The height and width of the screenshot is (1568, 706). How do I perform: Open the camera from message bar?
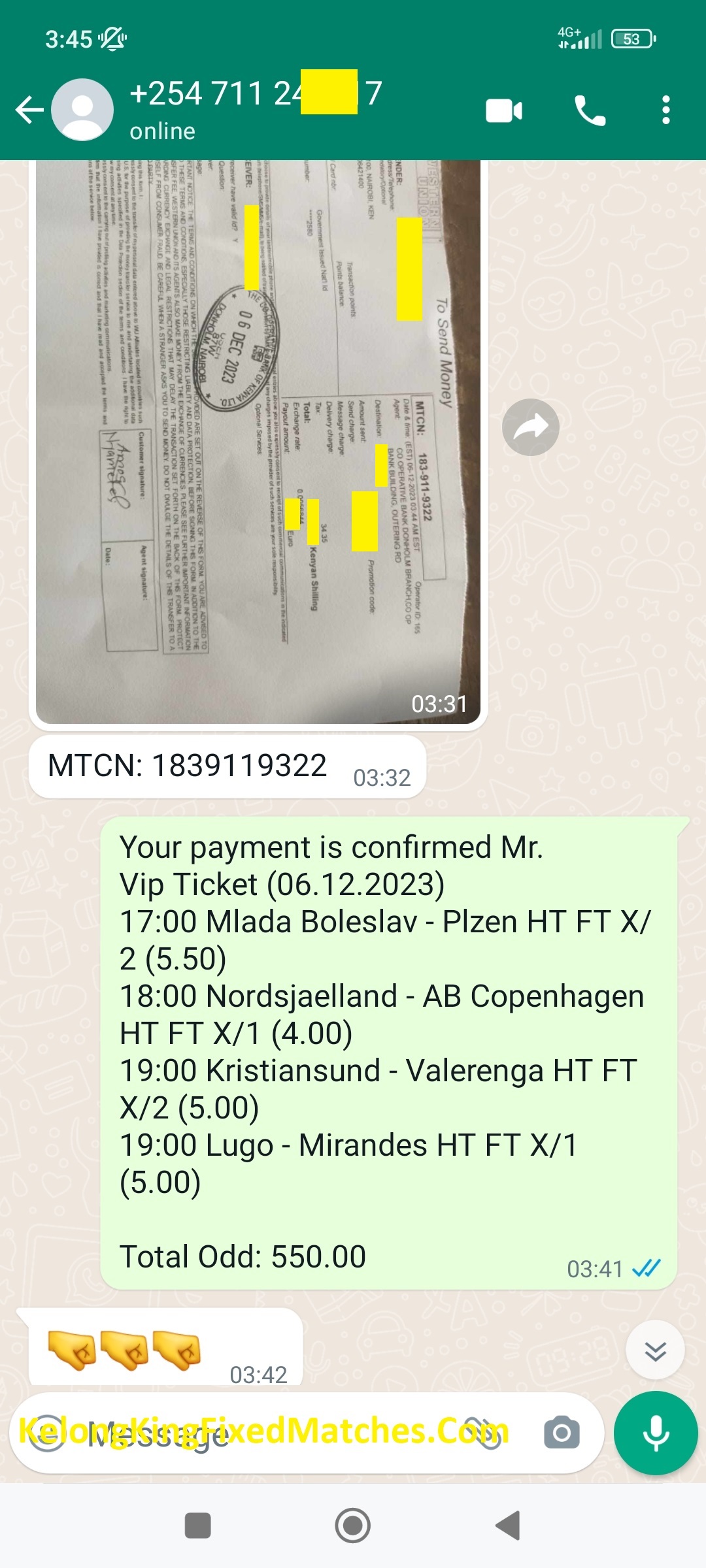(x=562, y=1433)
